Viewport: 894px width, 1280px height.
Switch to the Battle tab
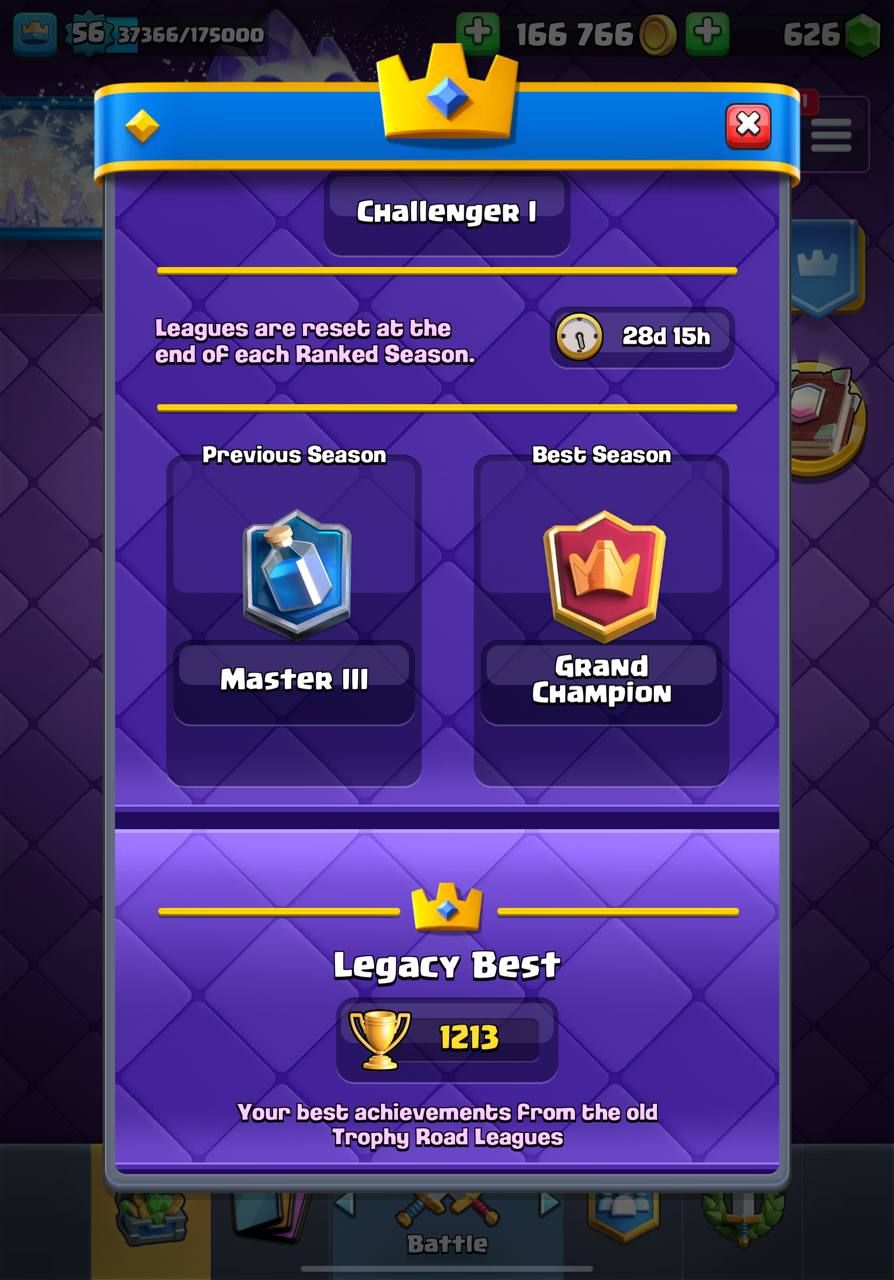pos(447,1225)
